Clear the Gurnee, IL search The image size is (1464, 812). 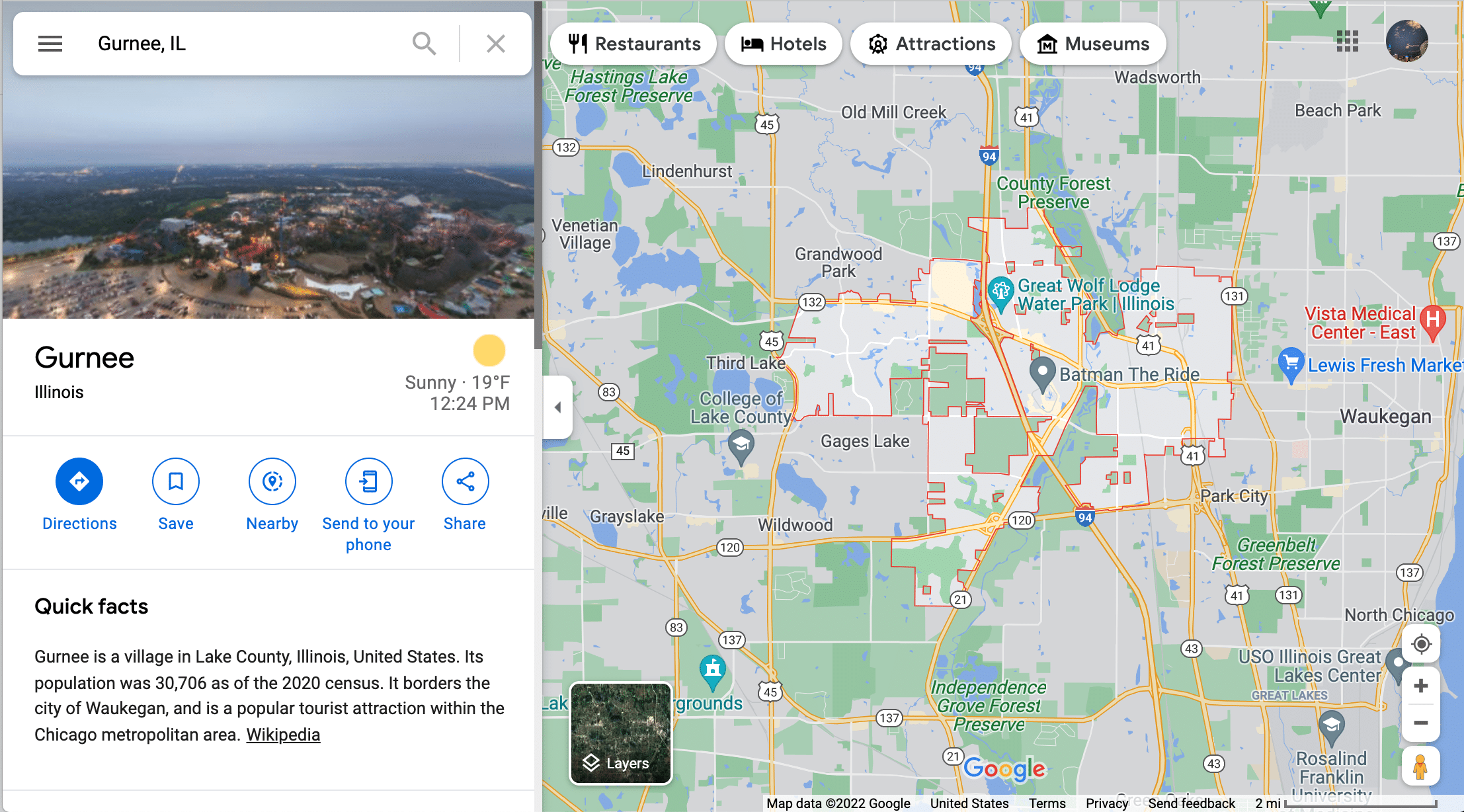coord(495,44)
